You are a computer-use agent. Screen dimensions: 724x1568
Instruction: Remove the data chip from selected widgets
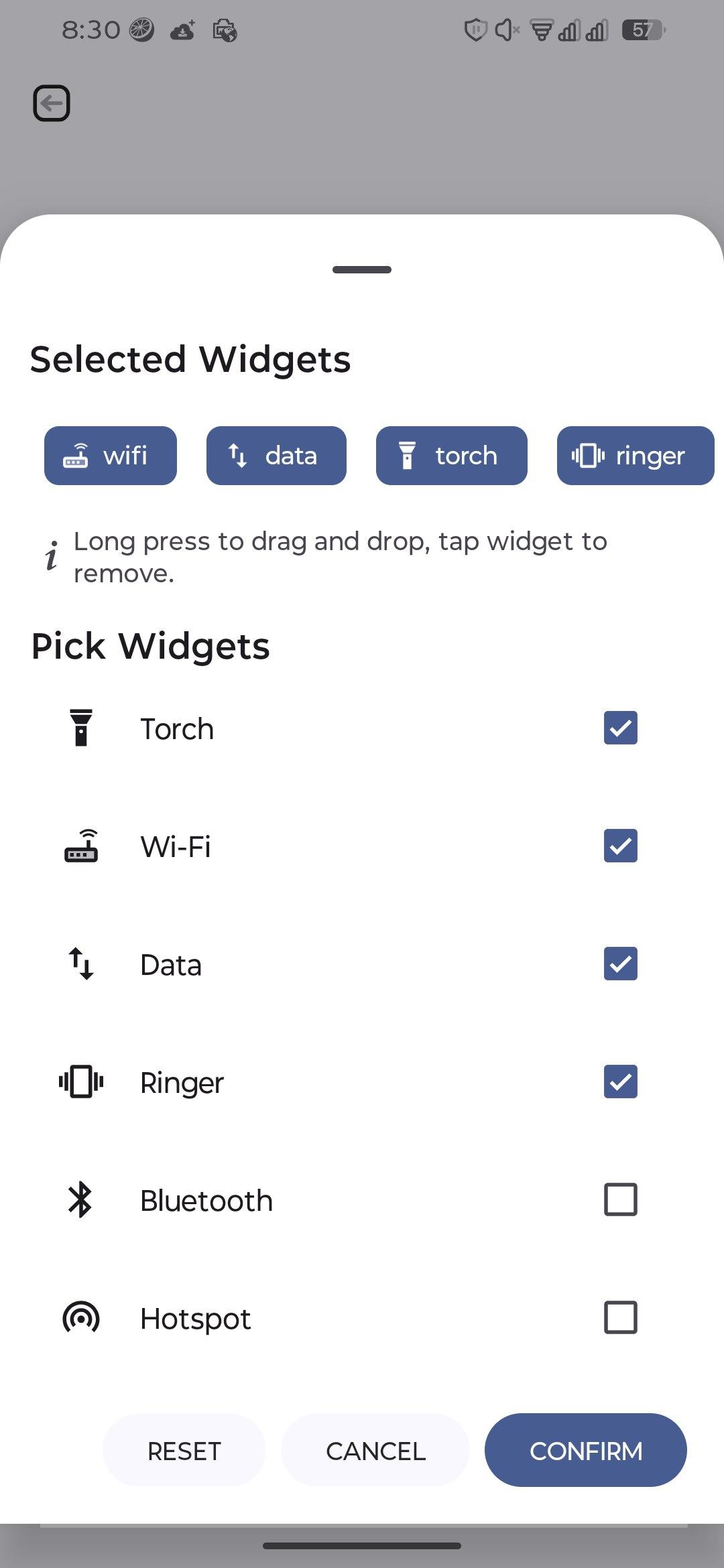pos(276,456)
